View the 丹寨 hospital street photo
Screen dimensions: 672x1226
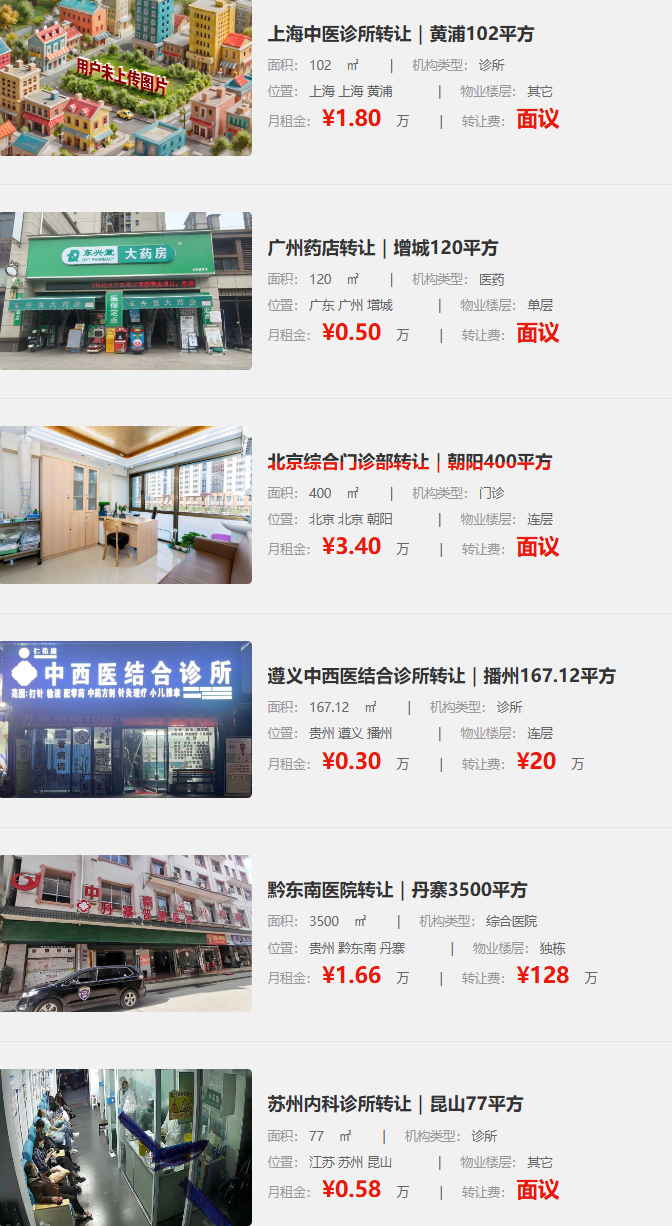coord(125,933)
